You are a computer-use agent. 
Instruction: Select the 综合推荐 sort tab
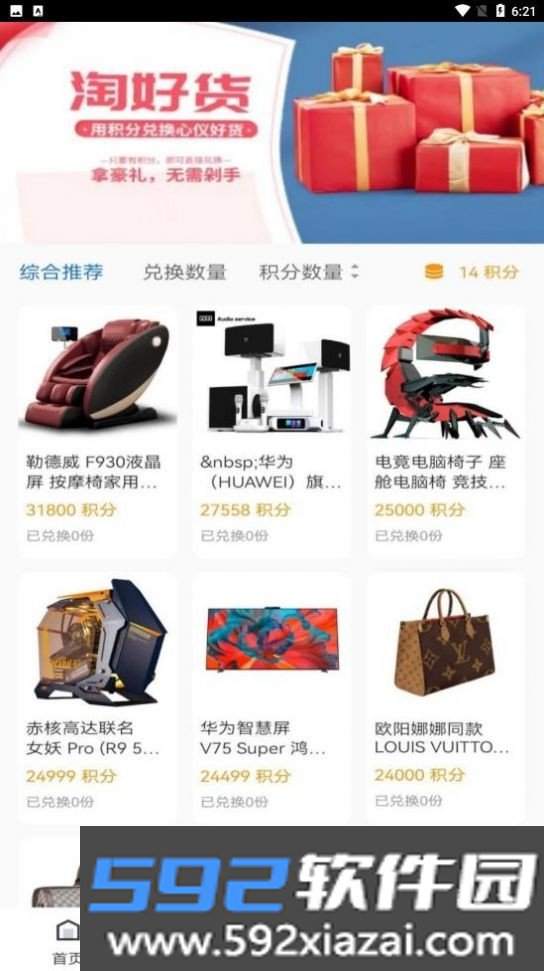pos(61,272)
